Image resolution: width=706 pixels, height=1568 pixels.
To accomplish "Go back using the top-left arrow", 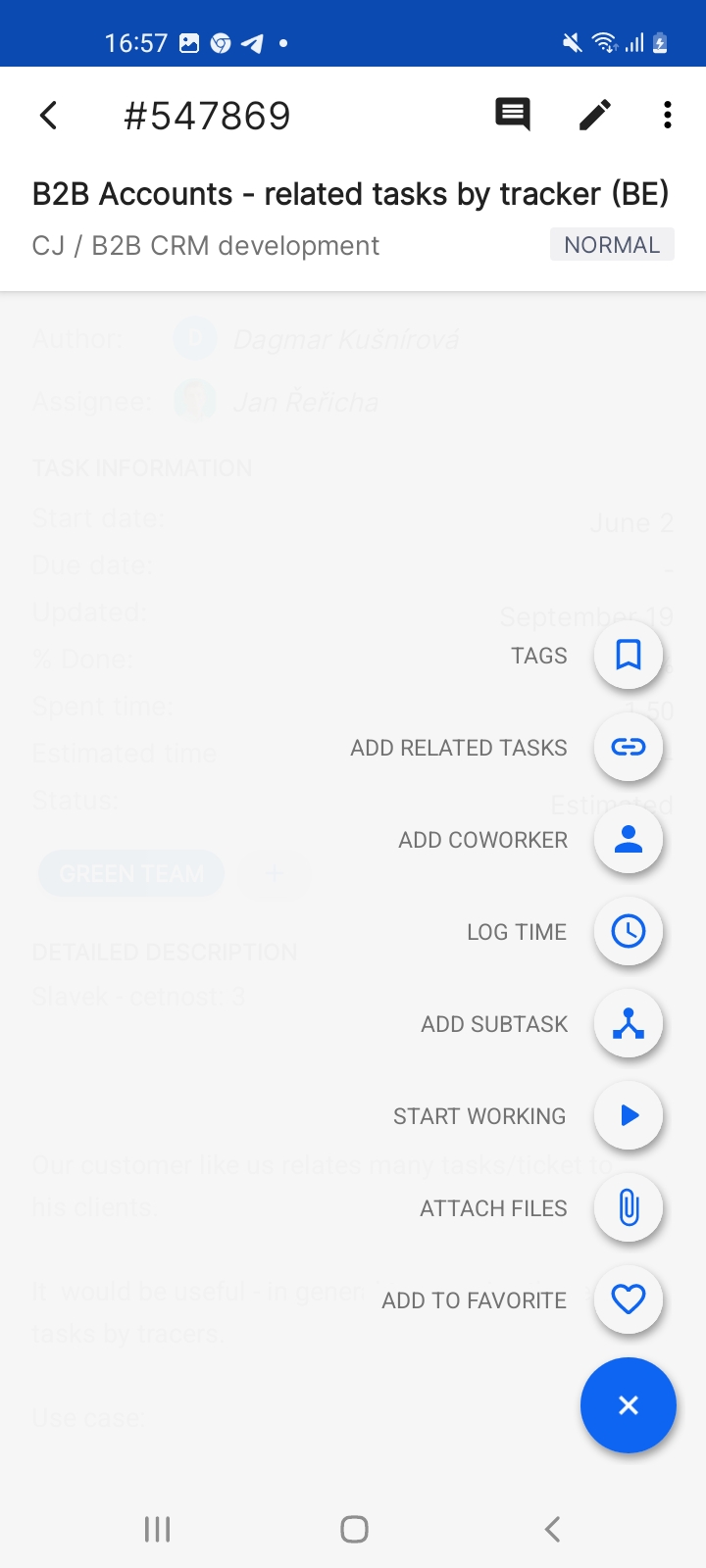I will click(x=48, y=116).
